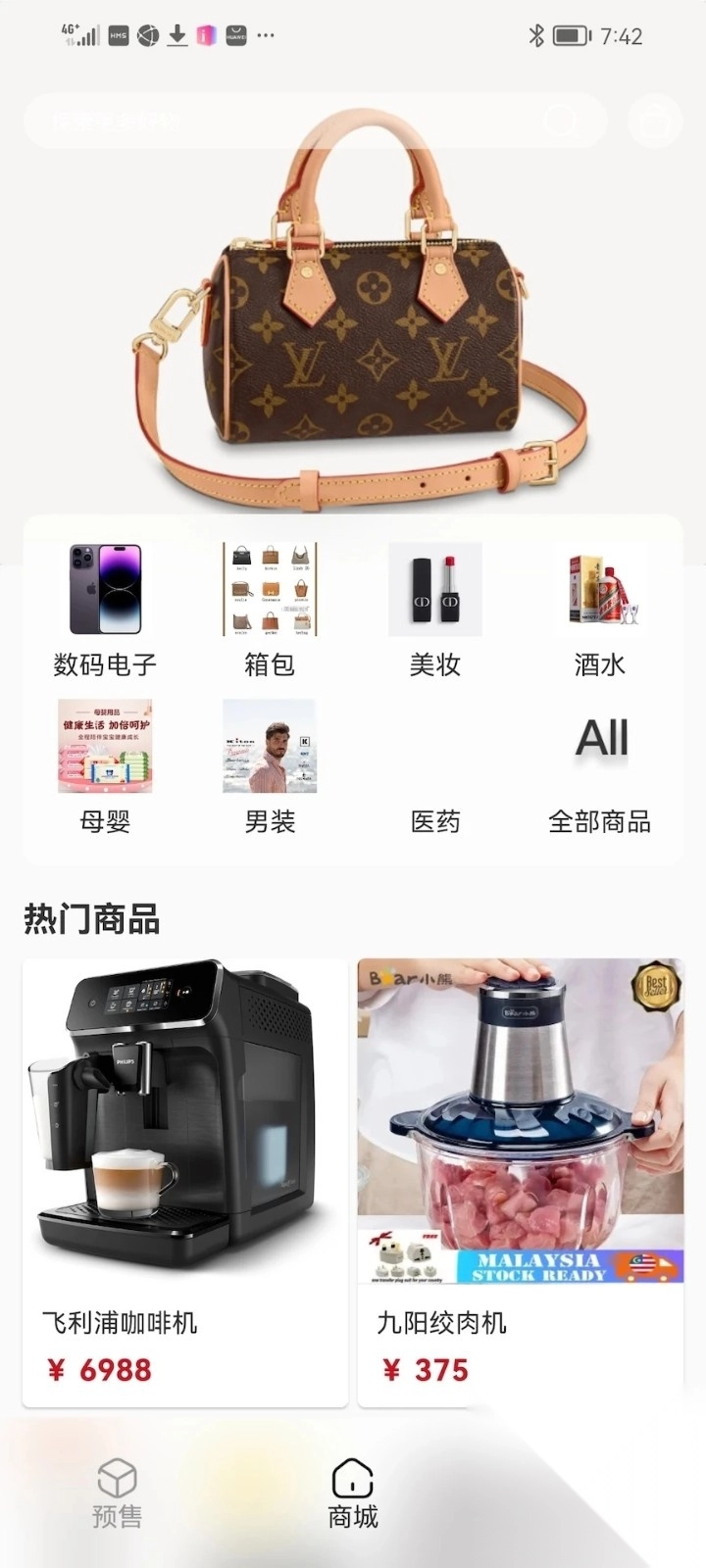Select the 商城 tab

point(353,1493)
